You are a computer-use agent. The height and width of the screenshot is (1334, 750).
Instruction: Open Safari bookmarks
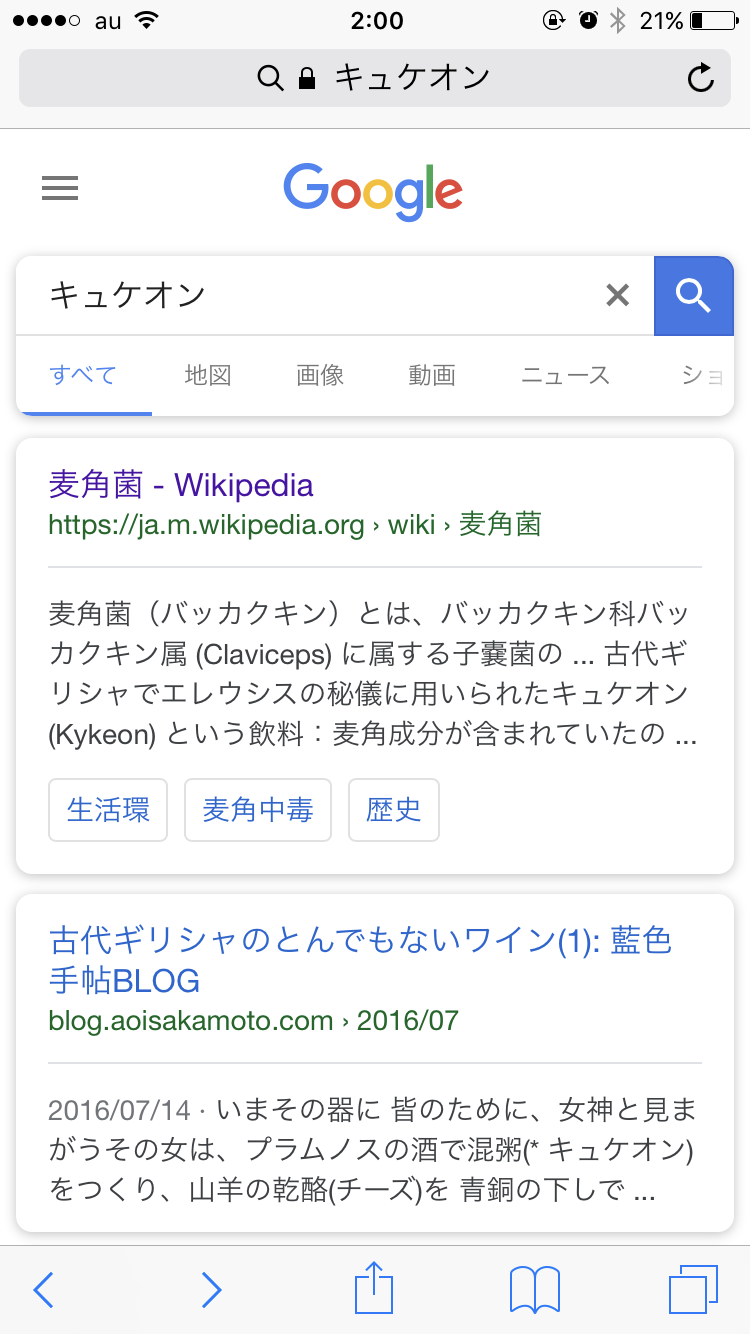[535, 1290]
